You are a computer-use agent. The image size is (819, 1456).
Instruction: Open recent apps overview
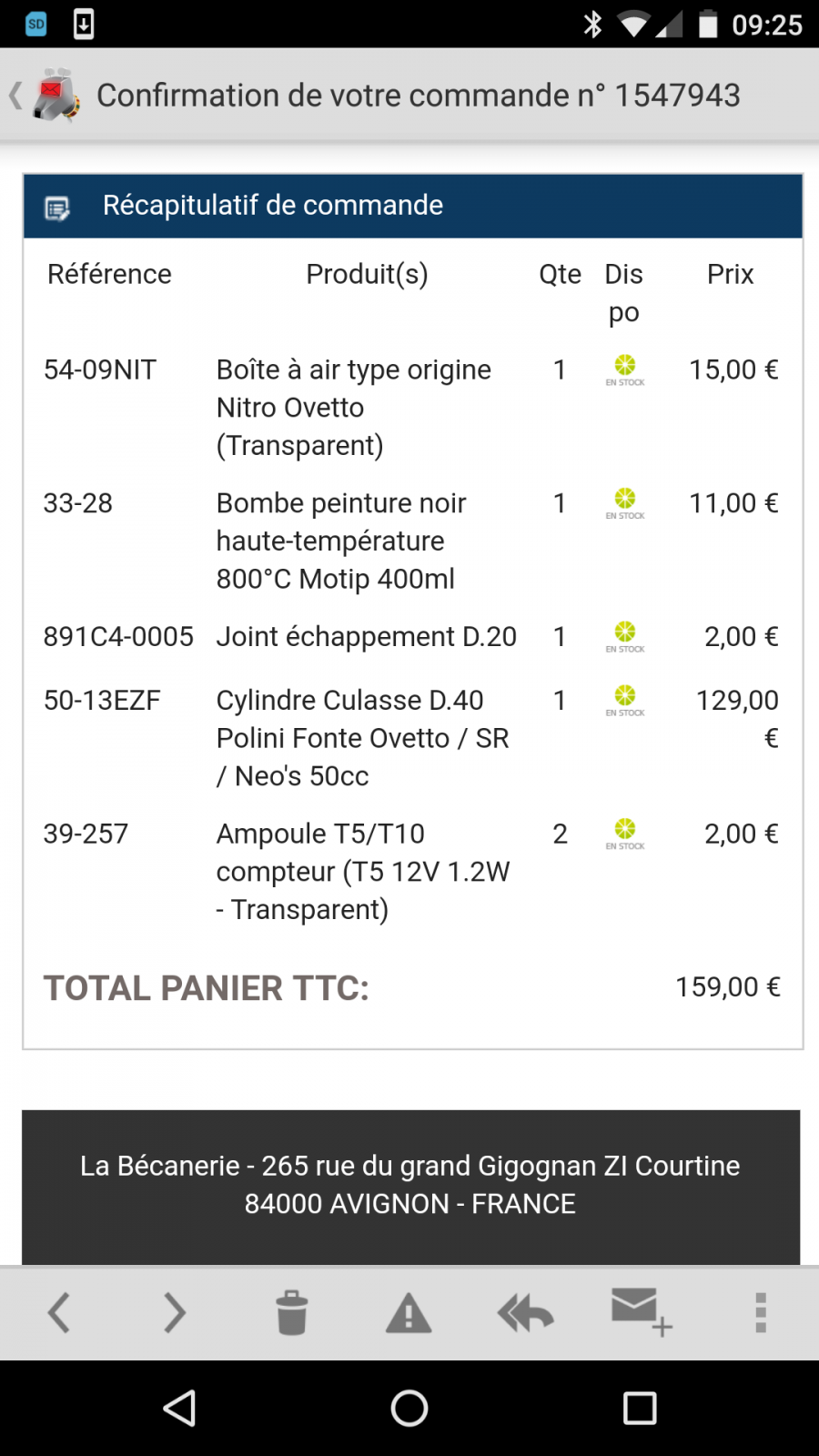[x=640, y=1408]
